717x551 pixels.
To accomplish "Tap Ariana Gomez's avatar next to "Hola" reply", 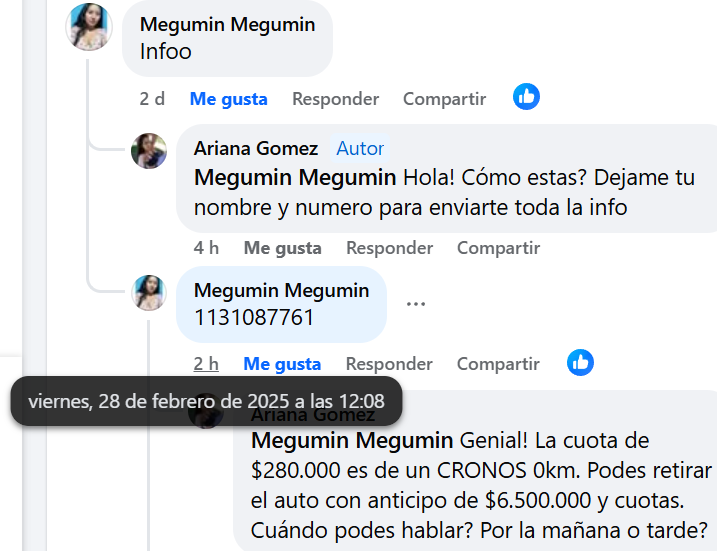I will (149, 151).
